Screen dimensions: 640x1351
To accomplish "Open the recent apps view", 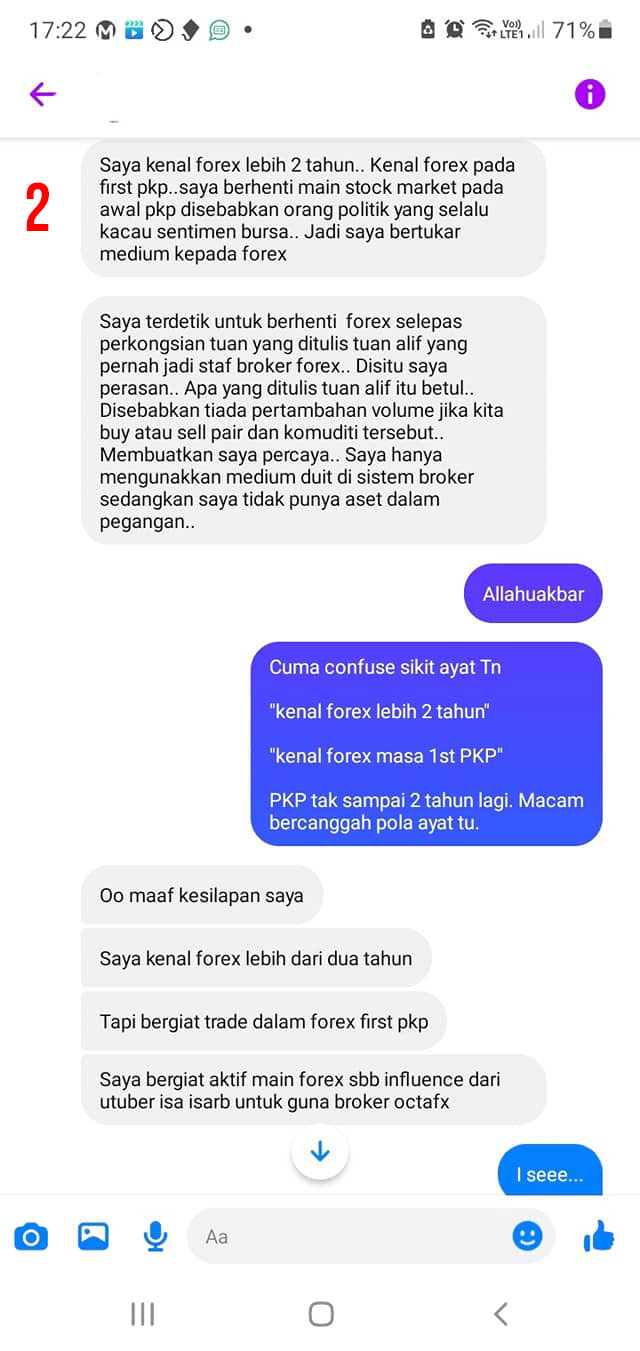I will pyautogui.click(x=142, y=1314).
